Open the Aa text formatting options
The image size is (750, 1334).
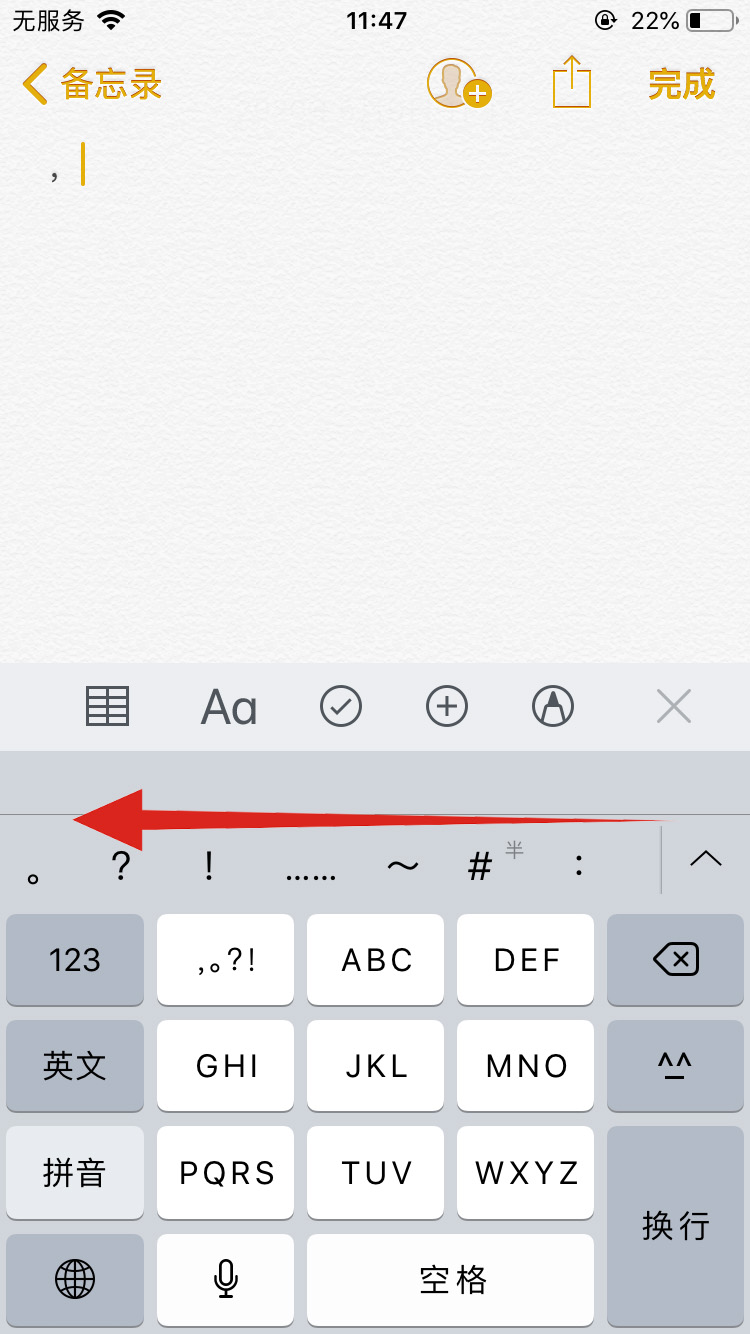tap(229, 707)
